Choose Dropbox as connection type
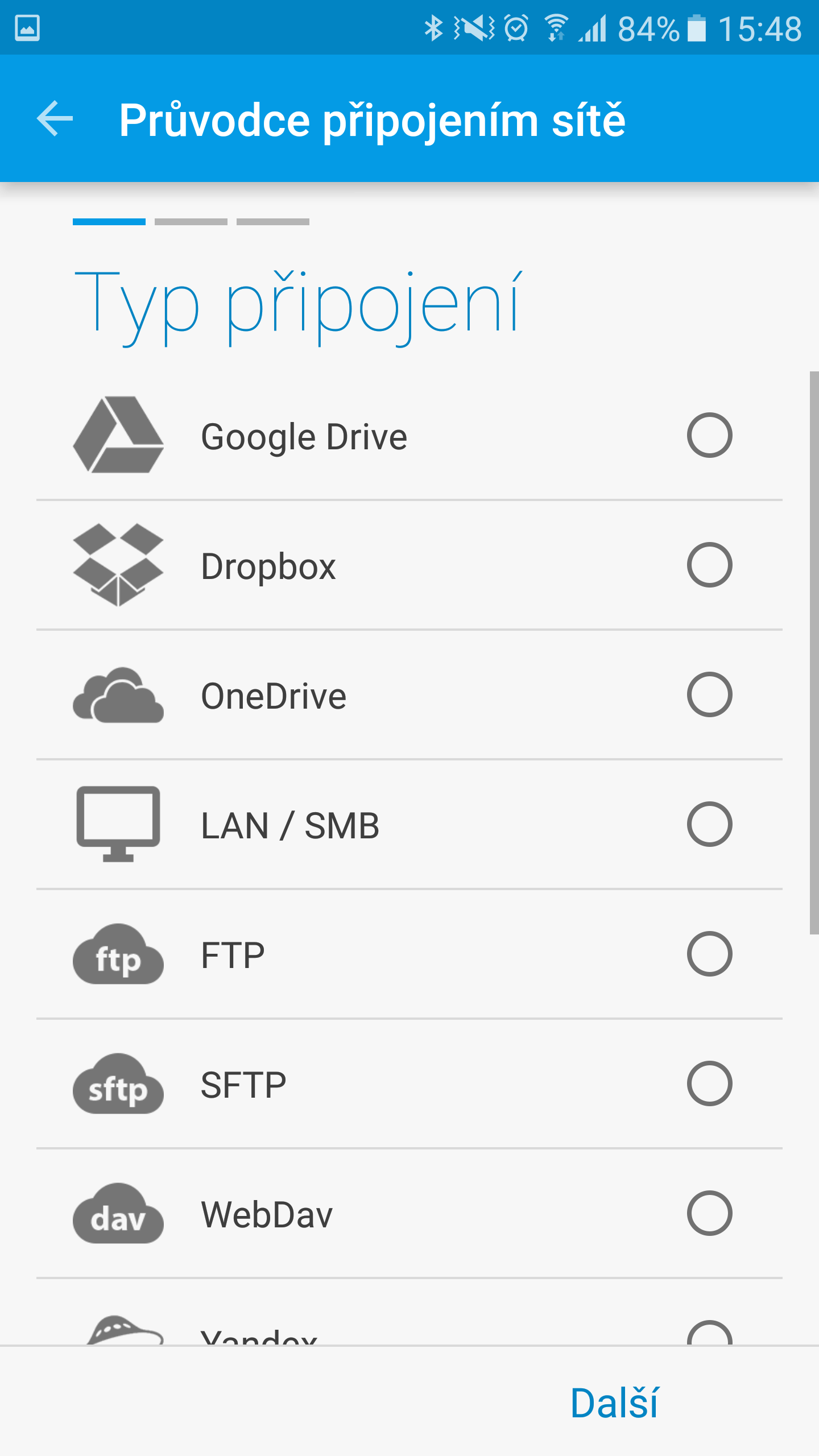This screenshot has width=819, height=1456. tap(409, 565)
